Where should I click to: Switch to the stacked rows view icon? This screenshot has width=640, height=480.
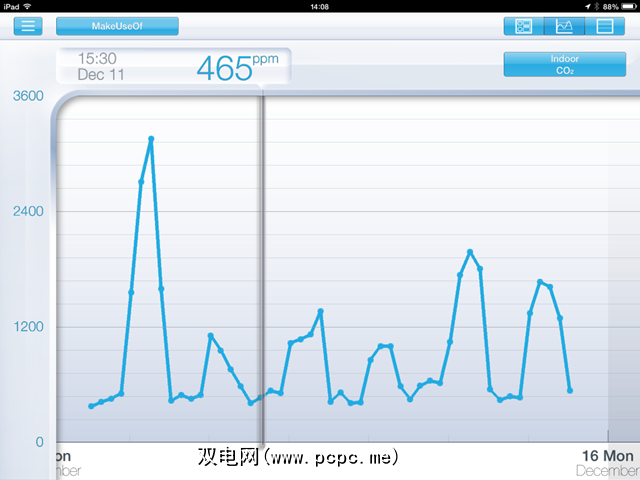pyautogui.click(x=604, y=26)
